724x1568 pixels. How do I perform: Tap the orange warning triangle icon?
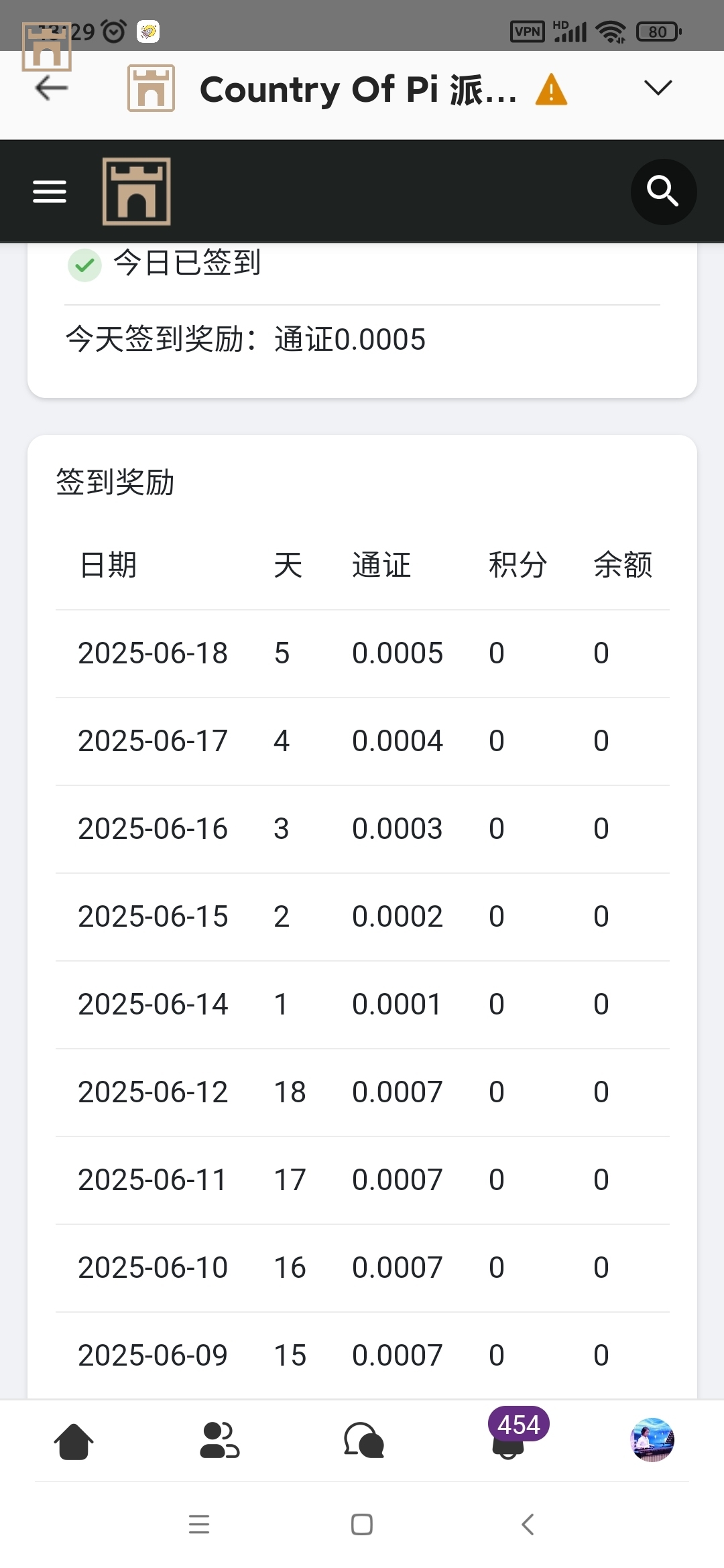[x=551, y=90]
